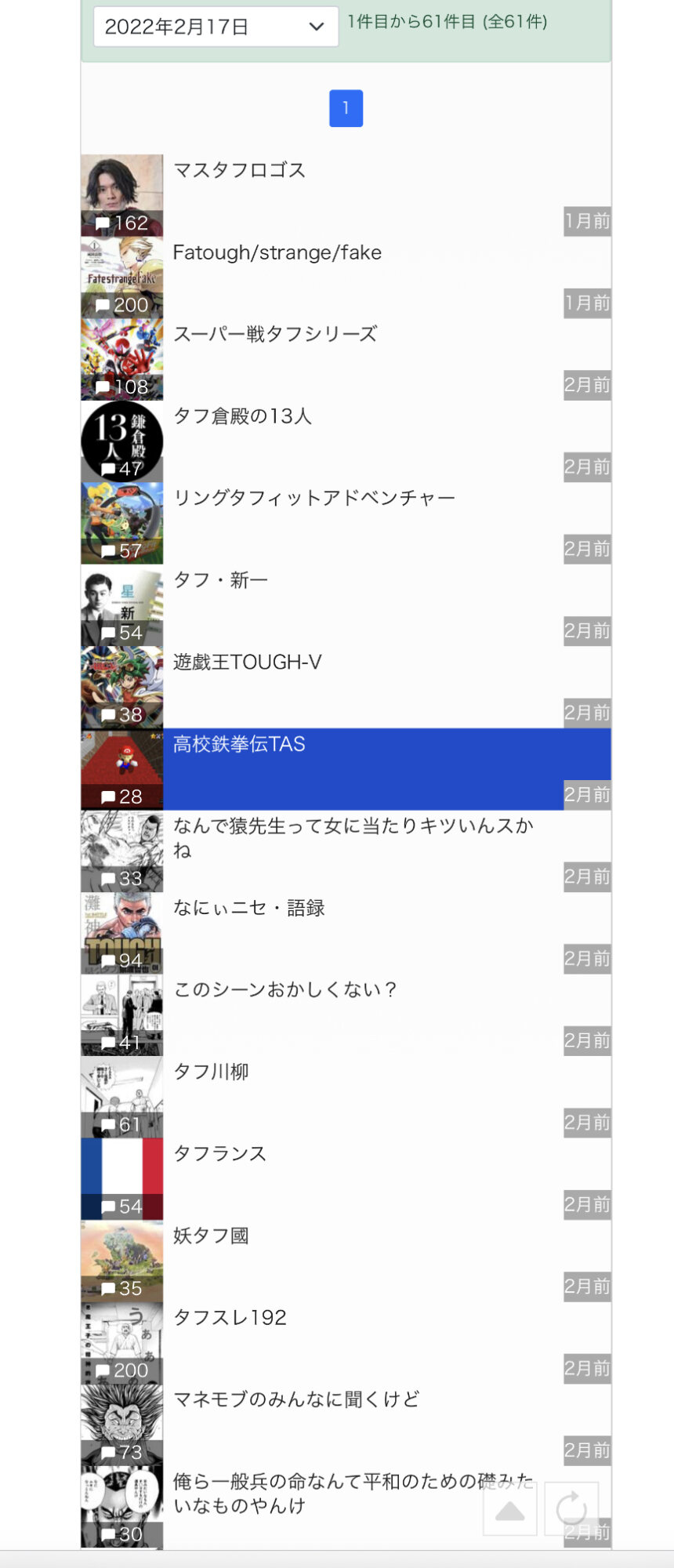
Task: Open the タフスレ192 thread
Action: click(346, 1342)
